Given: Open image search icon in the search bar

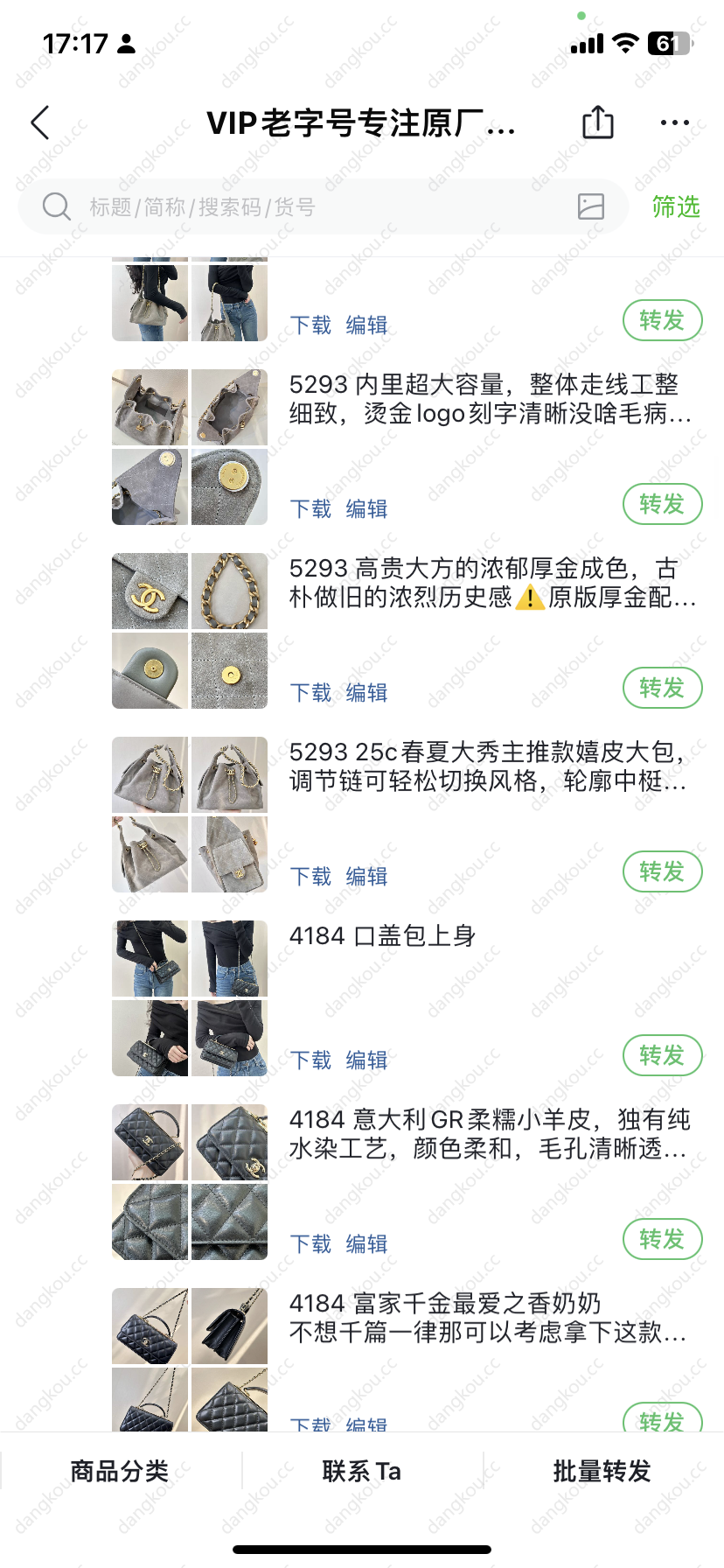Looking at the screenshot, I should [x=591, y=206].
